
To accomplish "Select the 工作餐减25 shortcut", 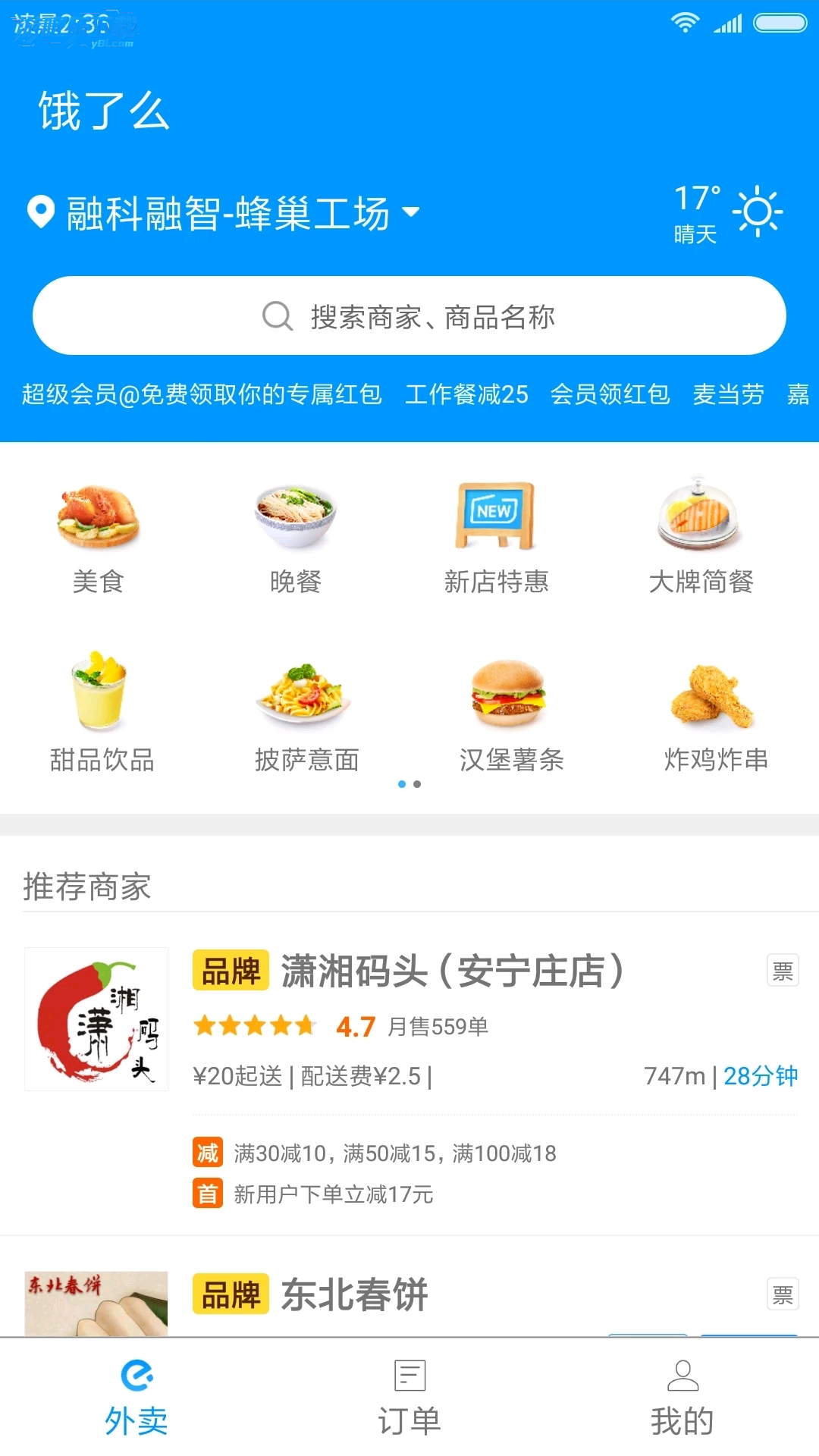I will click(466, 394).
